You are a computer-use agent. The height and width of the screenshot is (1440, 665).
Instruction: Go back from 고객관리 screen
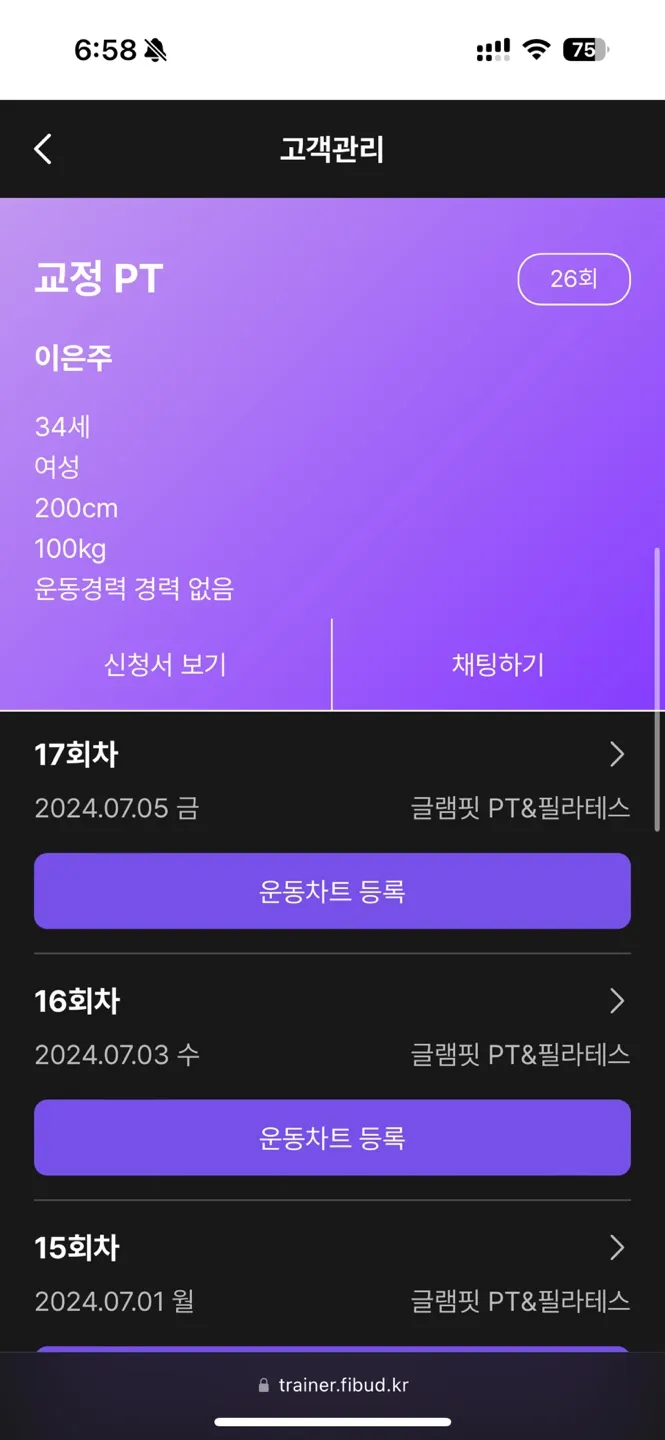[x=43, y=150]
